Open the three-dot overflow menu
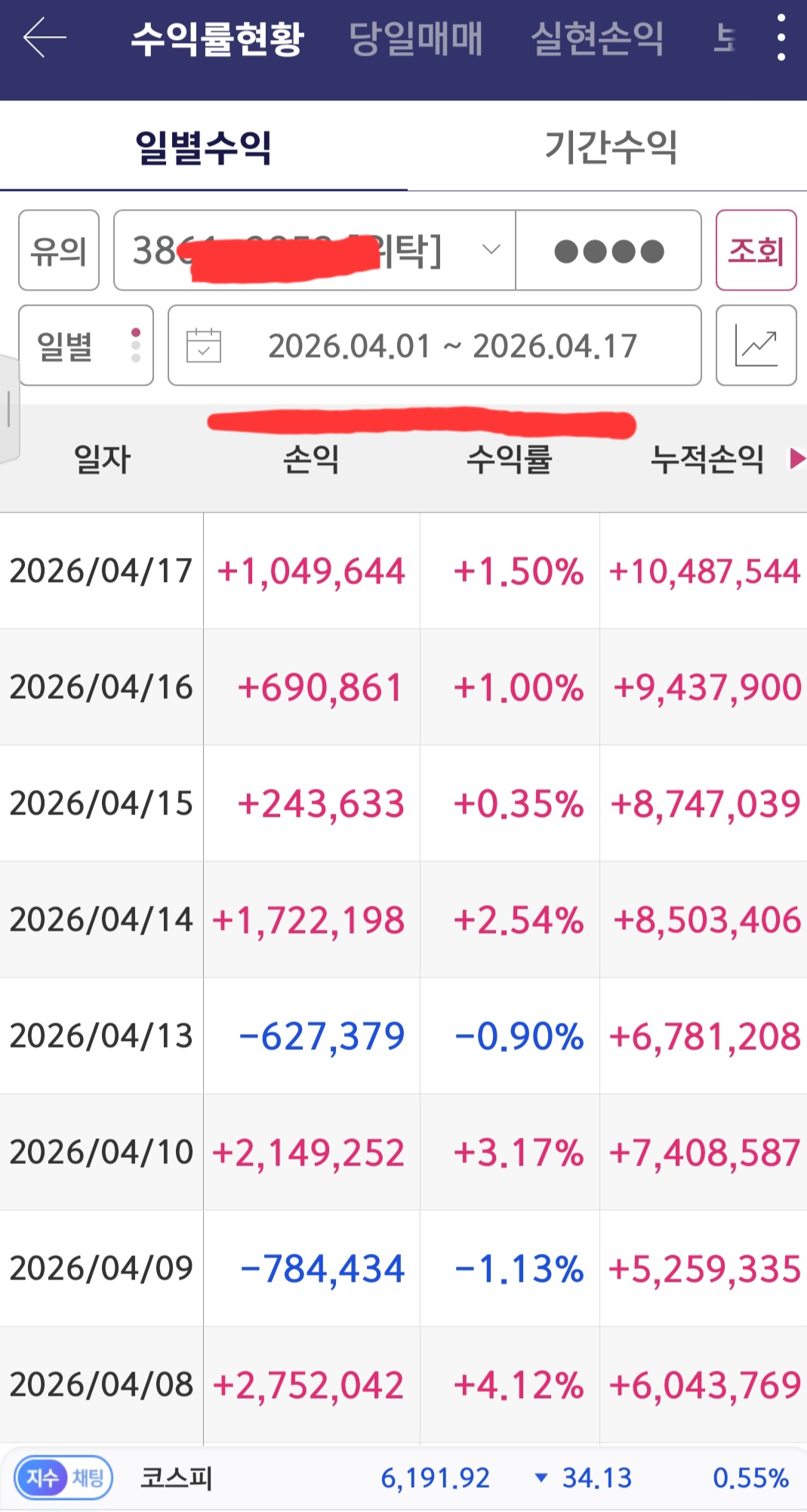Screen dimensions: 807x1512 click(781, 38)
